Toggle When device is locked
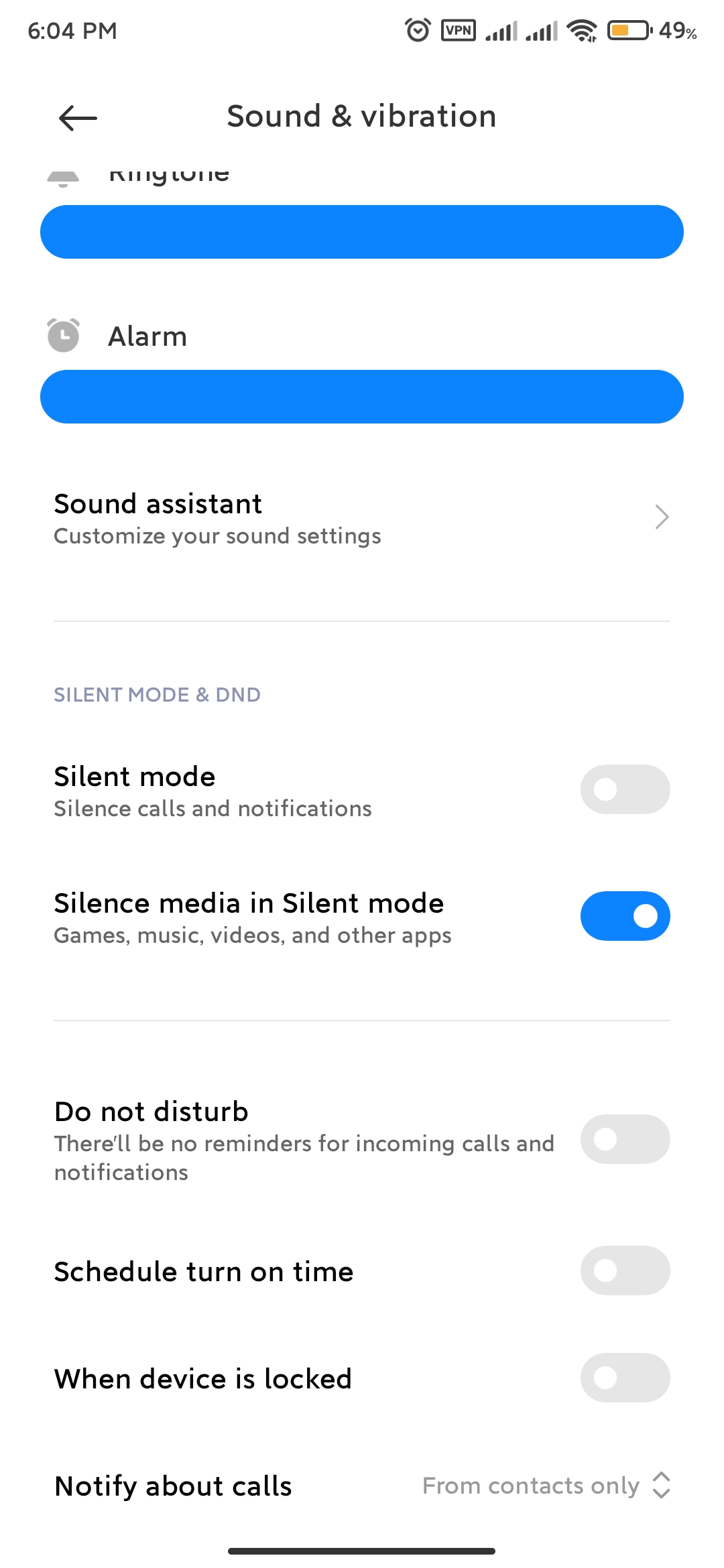This screenshot has width=724, height=1568. coord(625,1378)
